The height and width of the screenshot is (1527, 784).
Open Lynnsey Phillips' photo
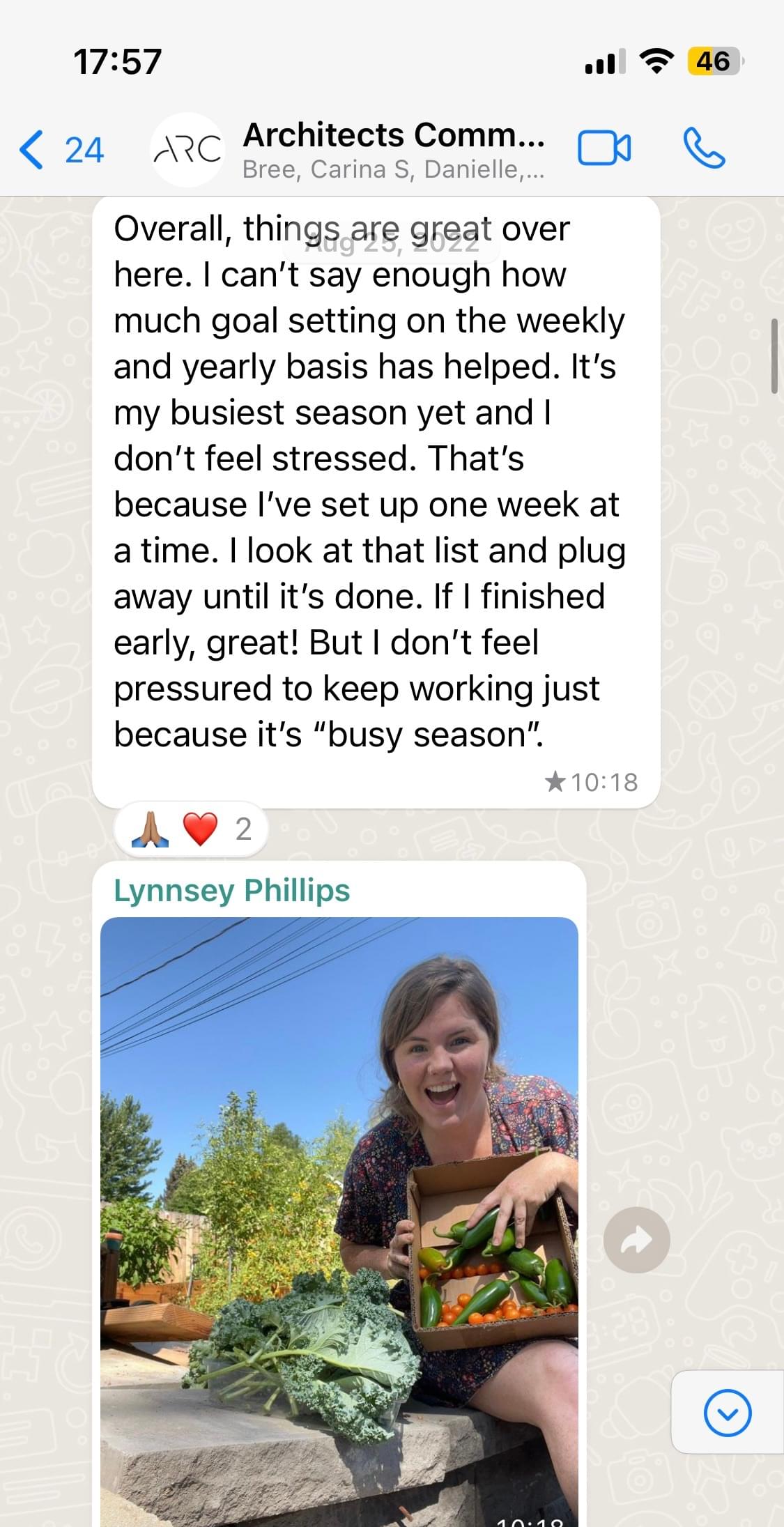339,1220
